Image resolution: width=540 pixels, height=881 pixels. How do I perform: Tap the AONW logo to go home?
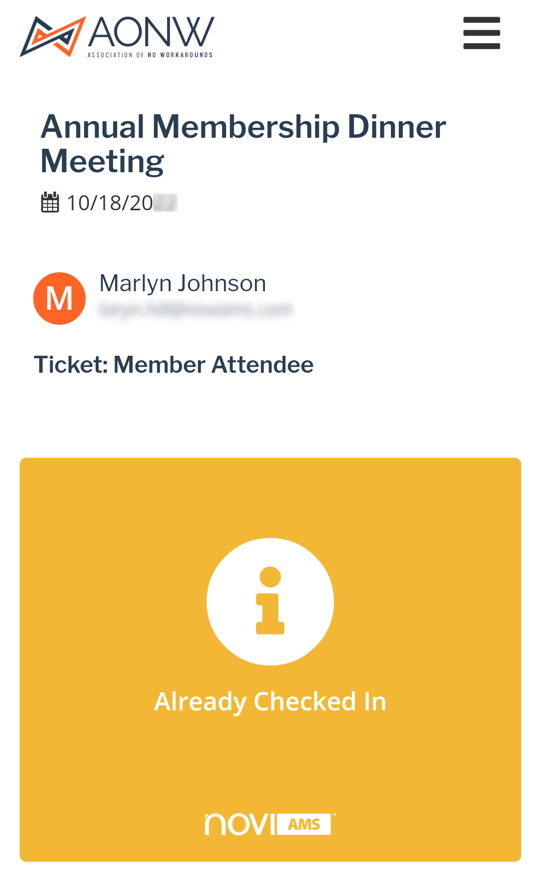click(x=117, y=37)
